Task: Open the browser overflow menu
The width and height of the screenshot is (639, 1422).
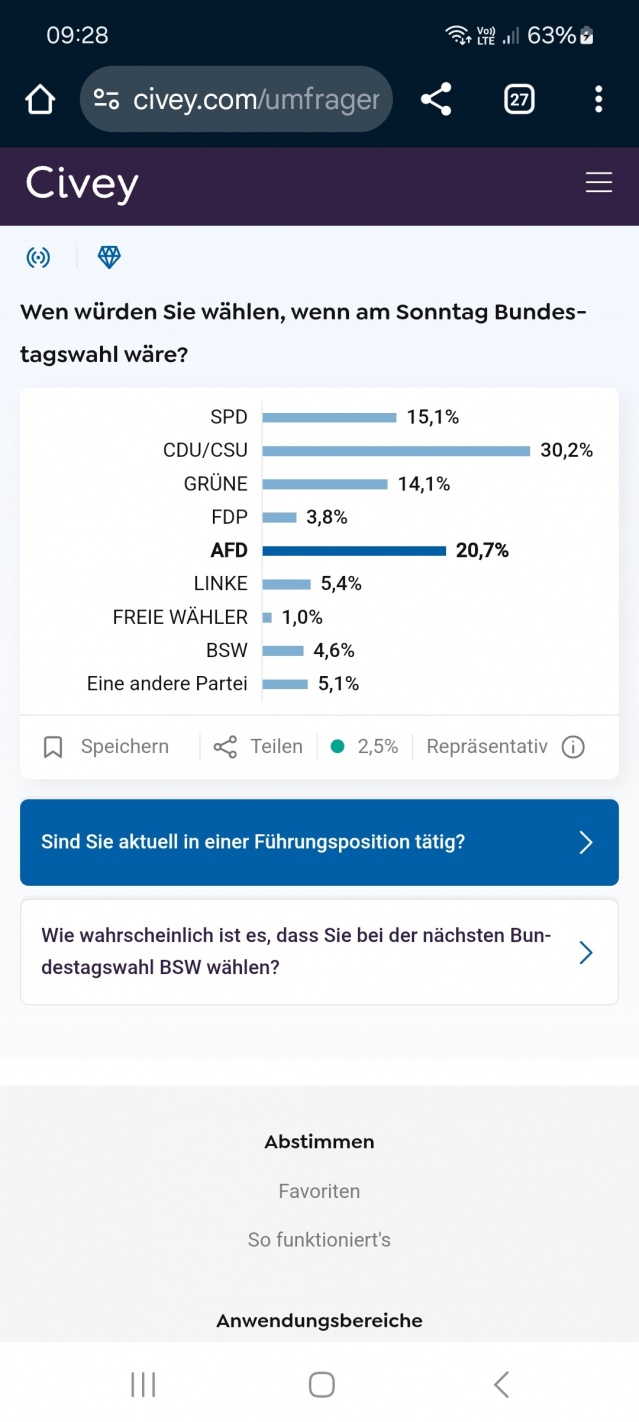Action: (x=598, y=99)
